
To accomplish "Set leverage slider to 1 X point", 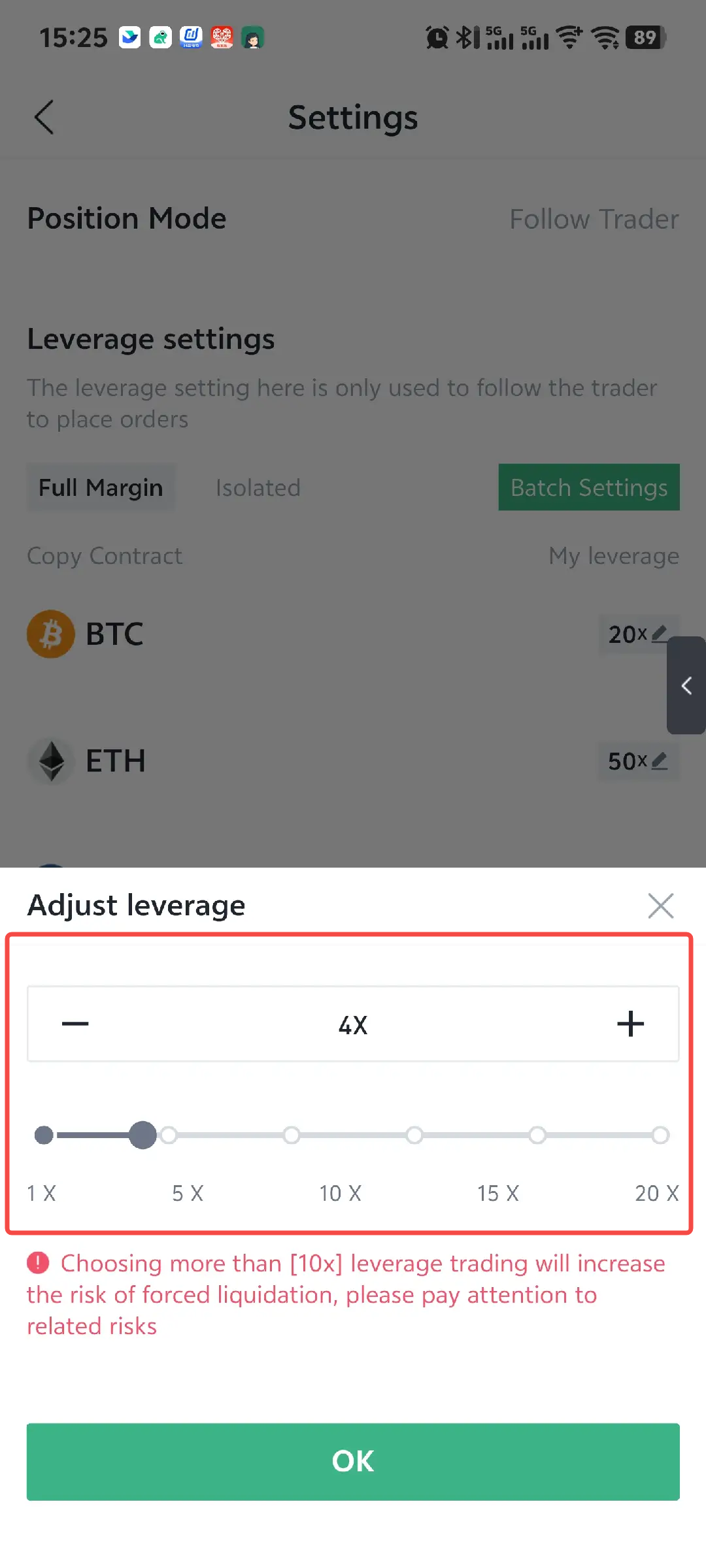I will (44, 1135).
